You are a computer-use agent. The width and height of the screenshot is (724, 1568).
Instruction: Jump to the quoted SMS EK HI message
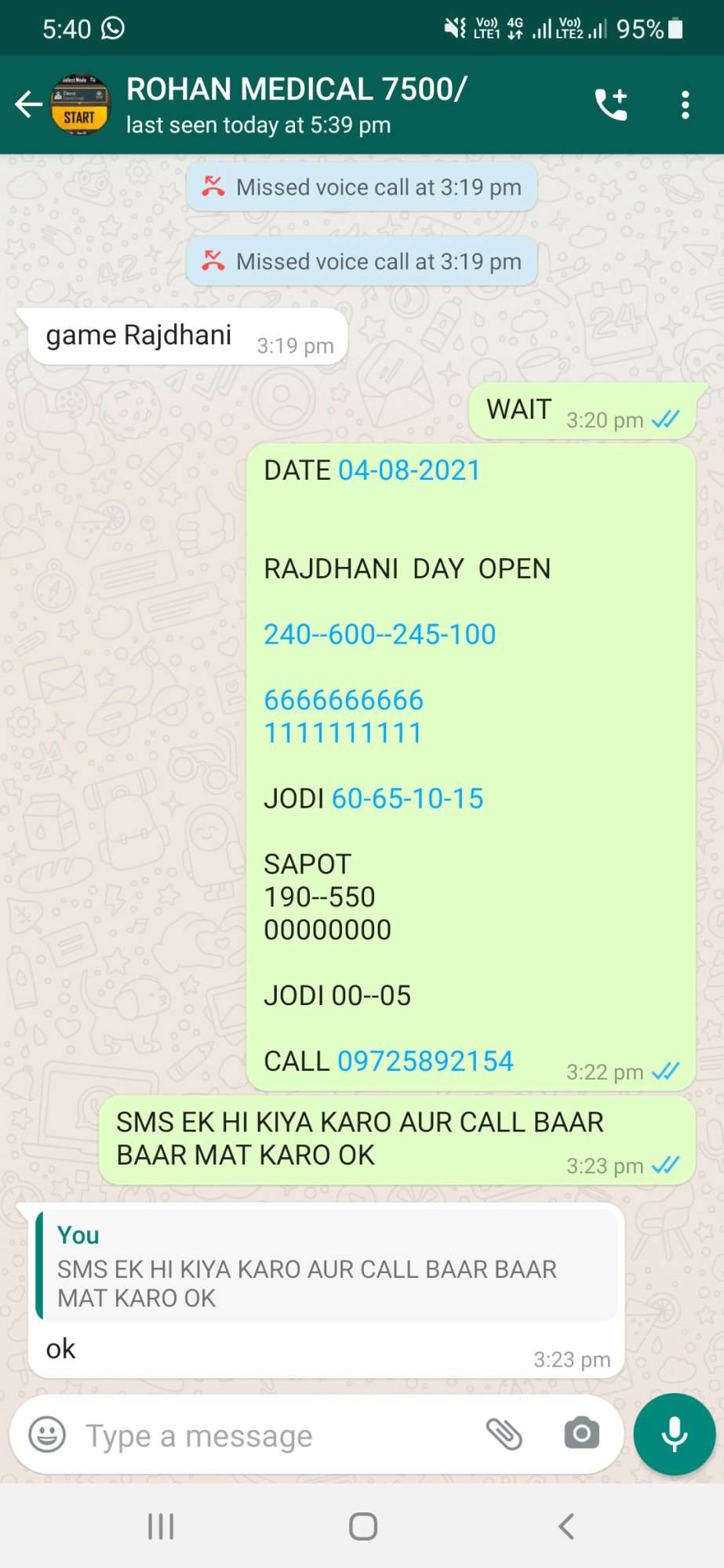(326, 1265)
